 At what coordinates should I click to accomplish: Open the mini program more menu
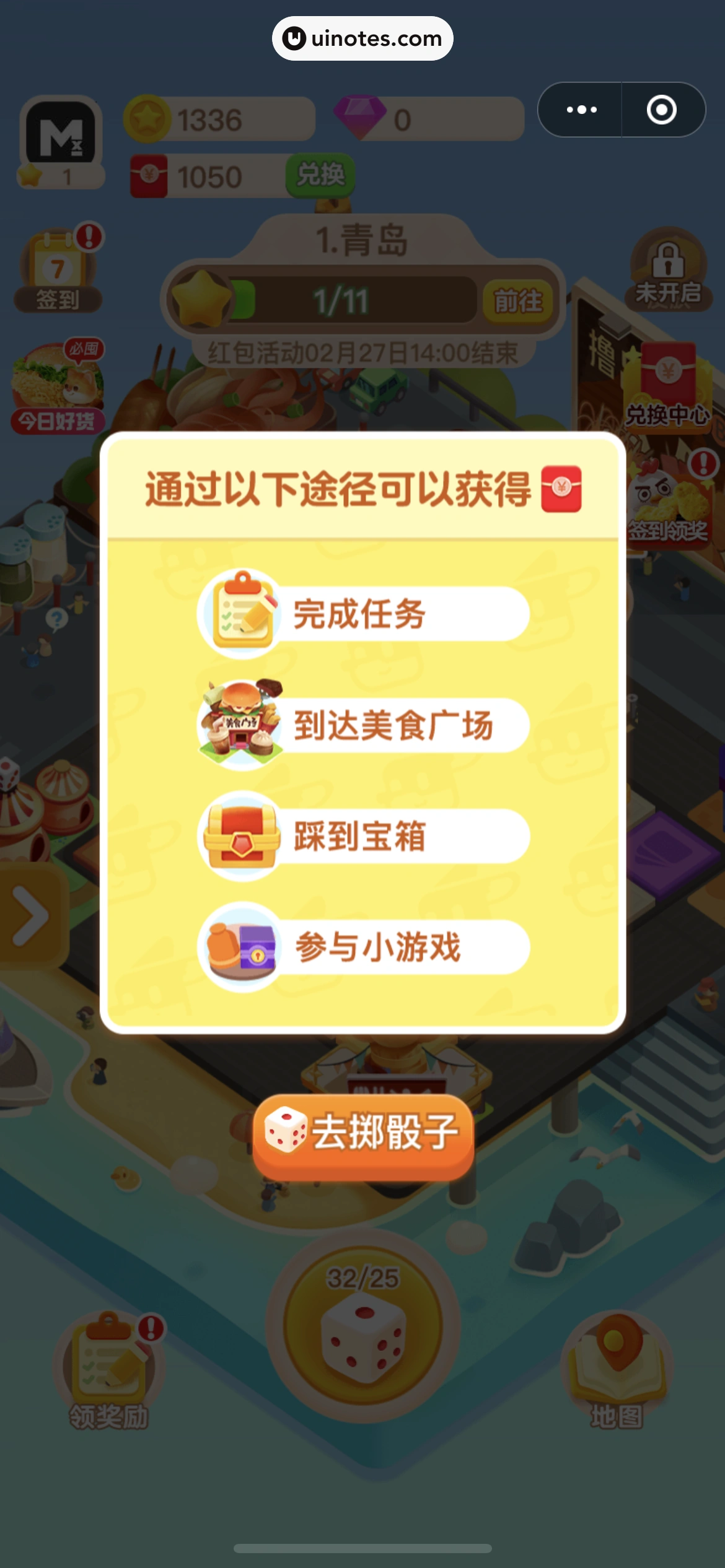tap(581, 110)
